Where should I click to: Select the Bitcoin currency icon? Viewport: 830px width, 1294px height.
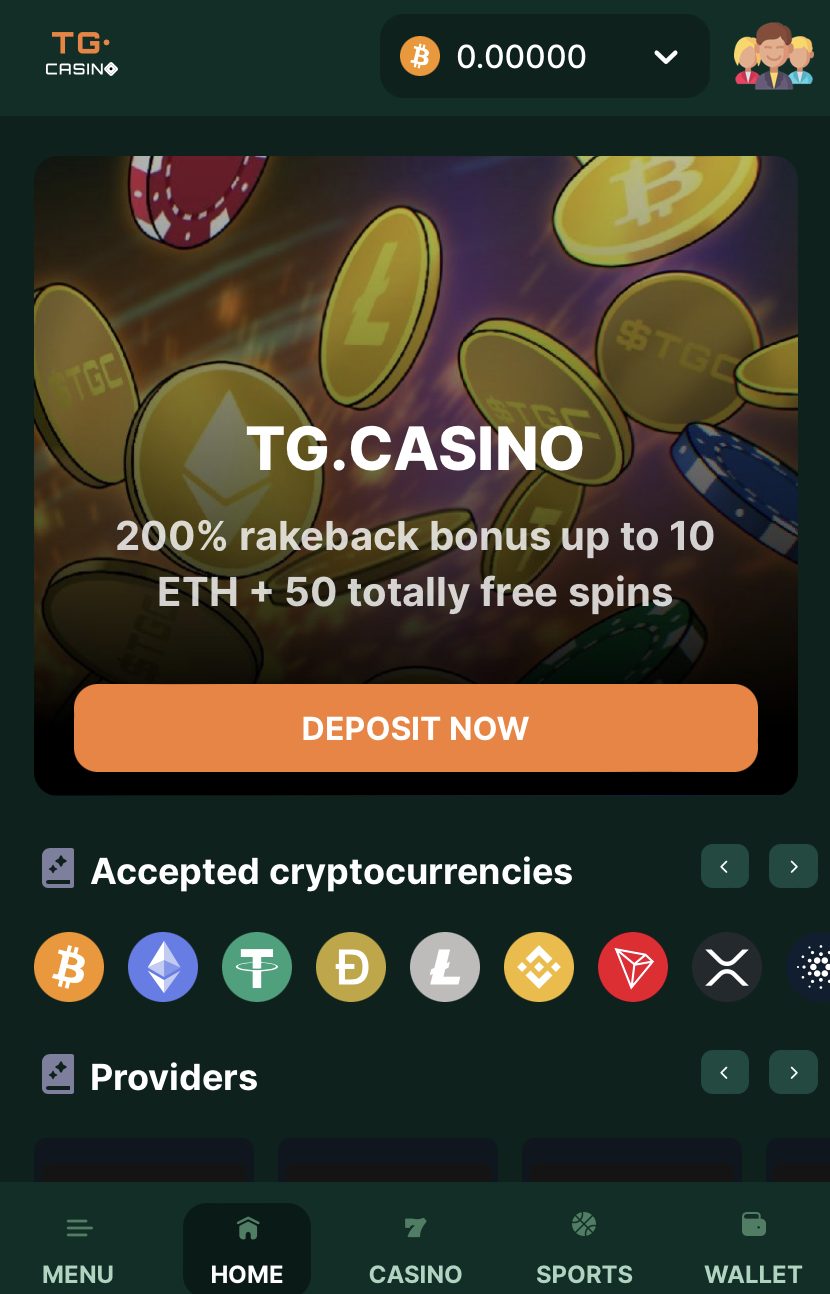pyautogui.click(x=69, y=967)
